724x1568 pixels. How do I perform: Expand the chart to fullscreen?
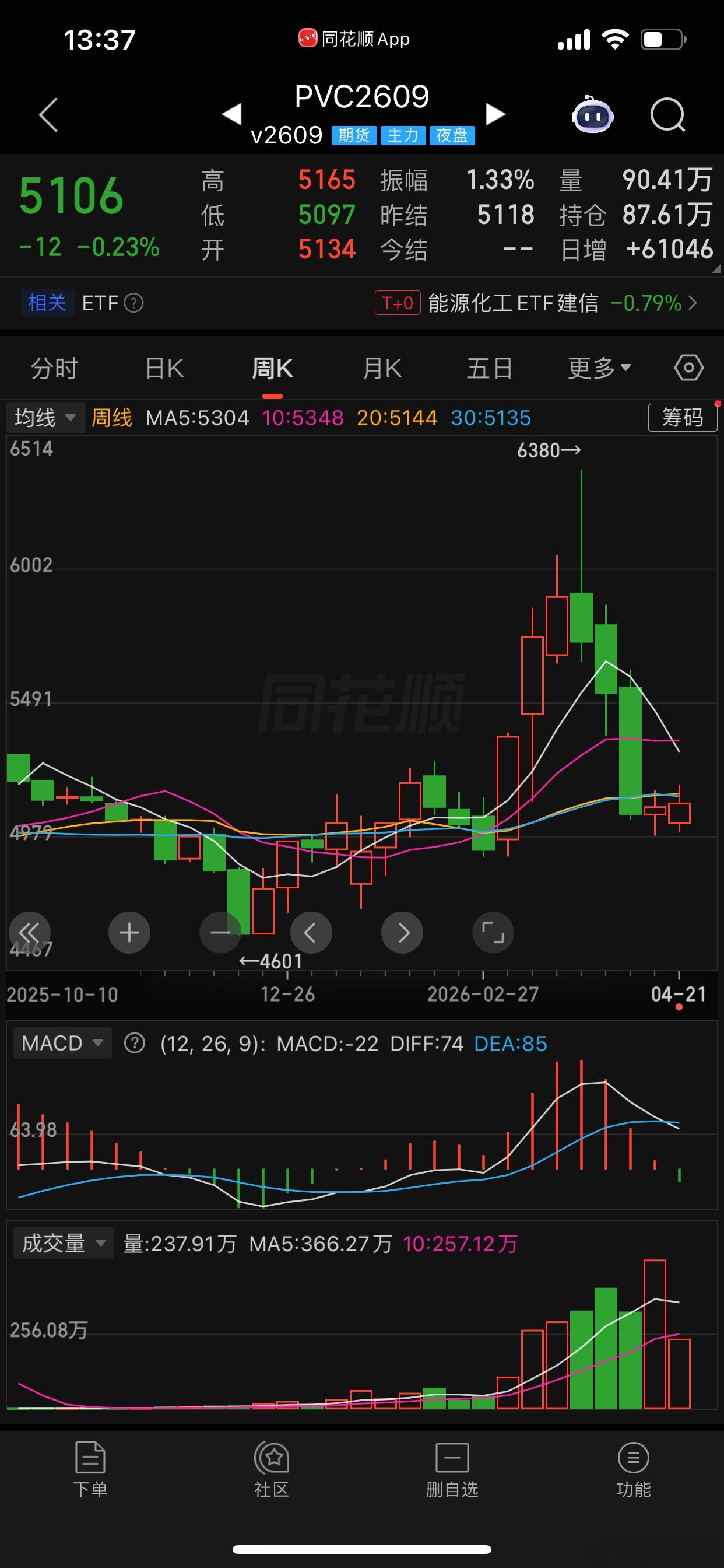point(493,932)
